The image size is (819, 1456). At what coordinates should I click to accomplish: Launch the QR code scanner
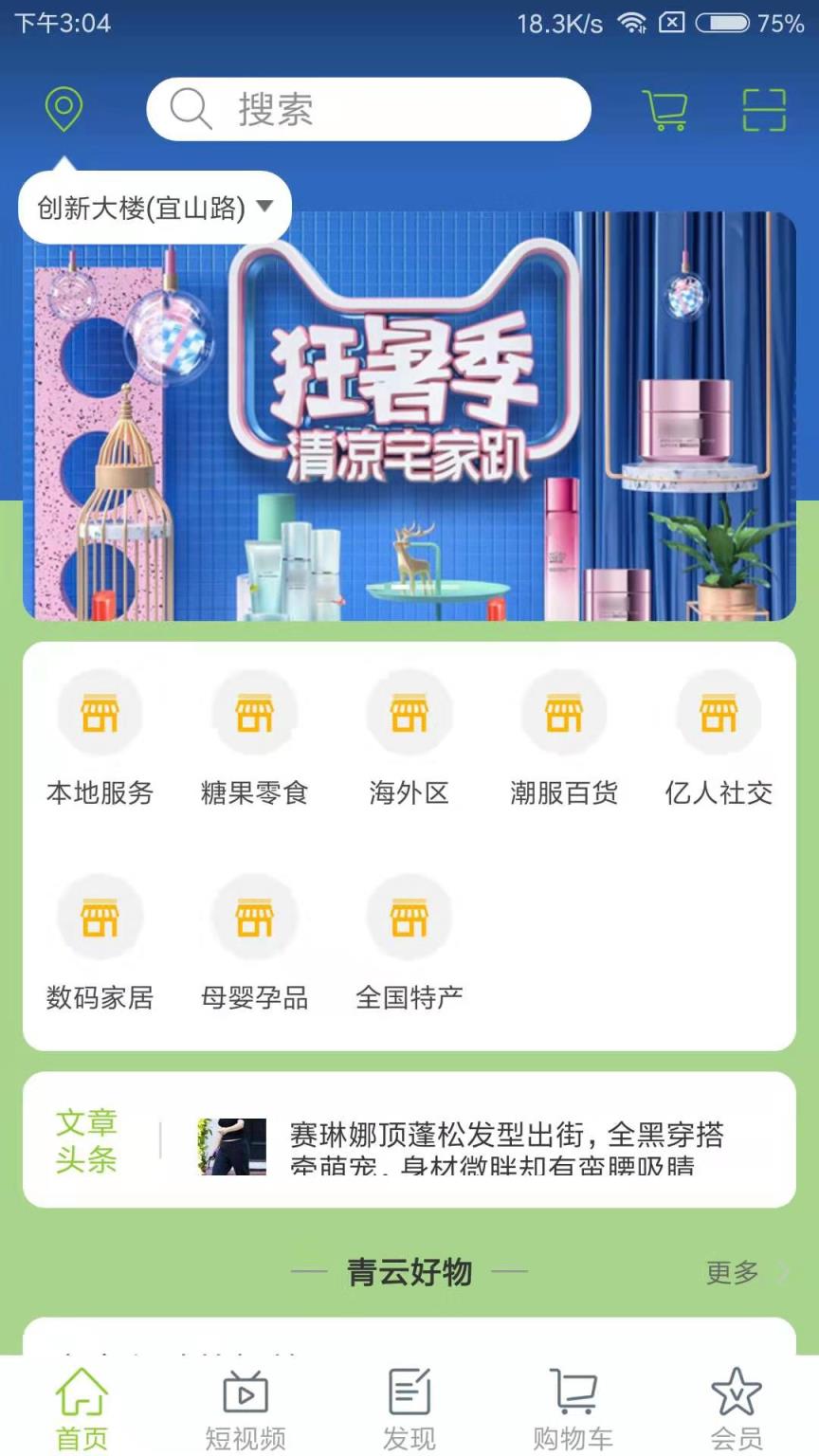(764, 109)
